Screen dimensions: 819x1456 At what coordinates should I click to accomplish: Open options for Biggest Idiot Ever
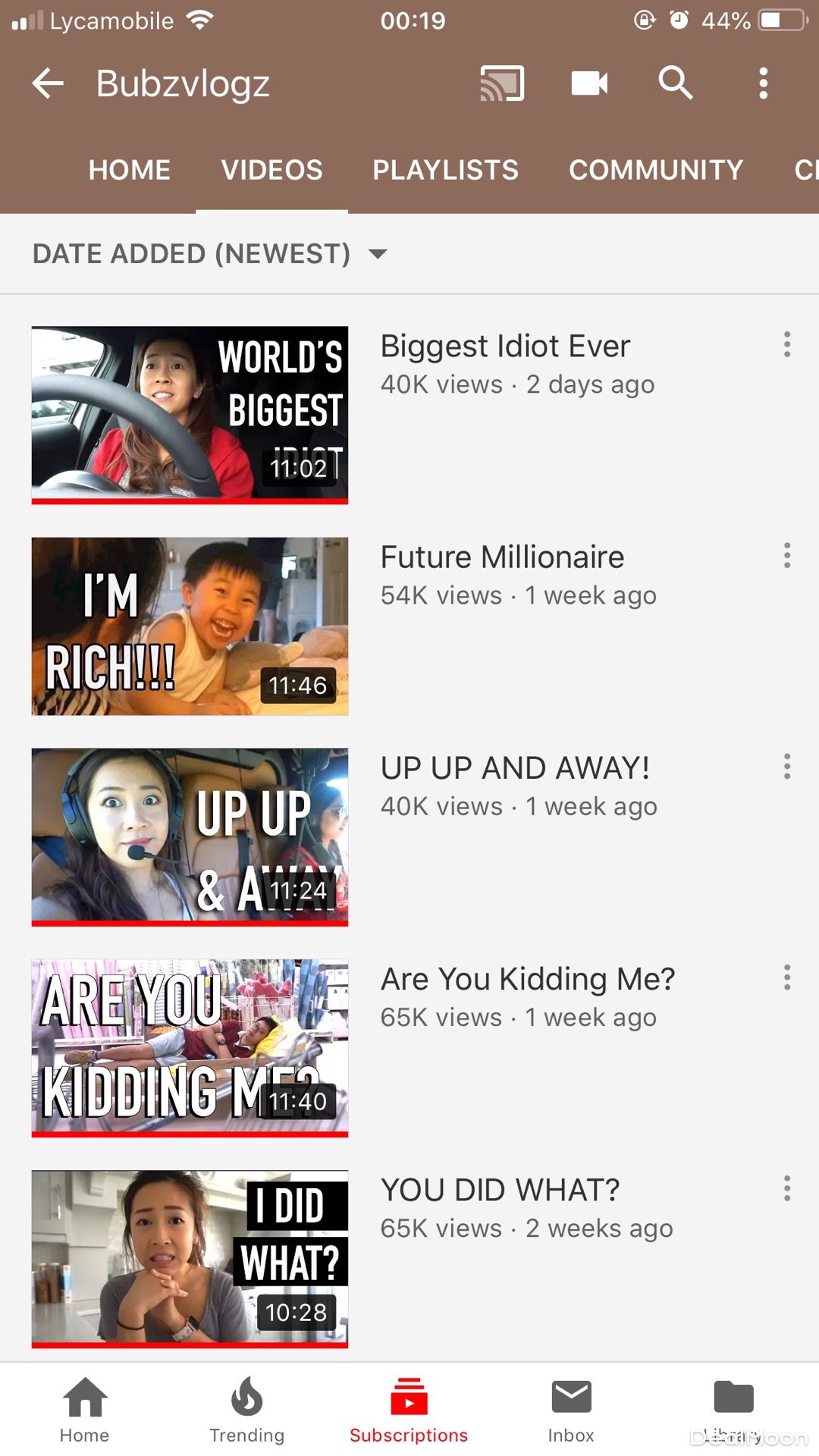tap(787, 345)
